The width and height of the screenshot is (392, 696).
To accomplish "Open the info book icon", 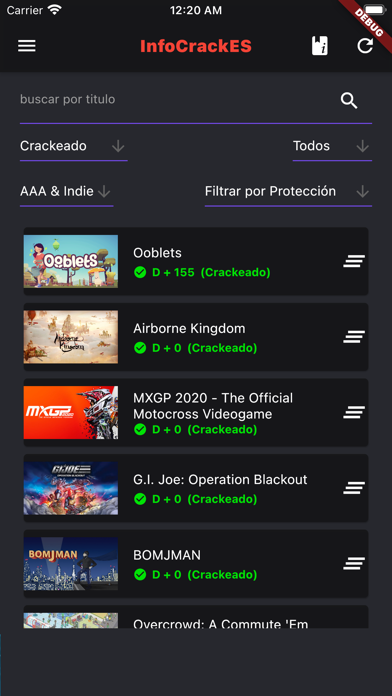I will (x=320, y=46).
